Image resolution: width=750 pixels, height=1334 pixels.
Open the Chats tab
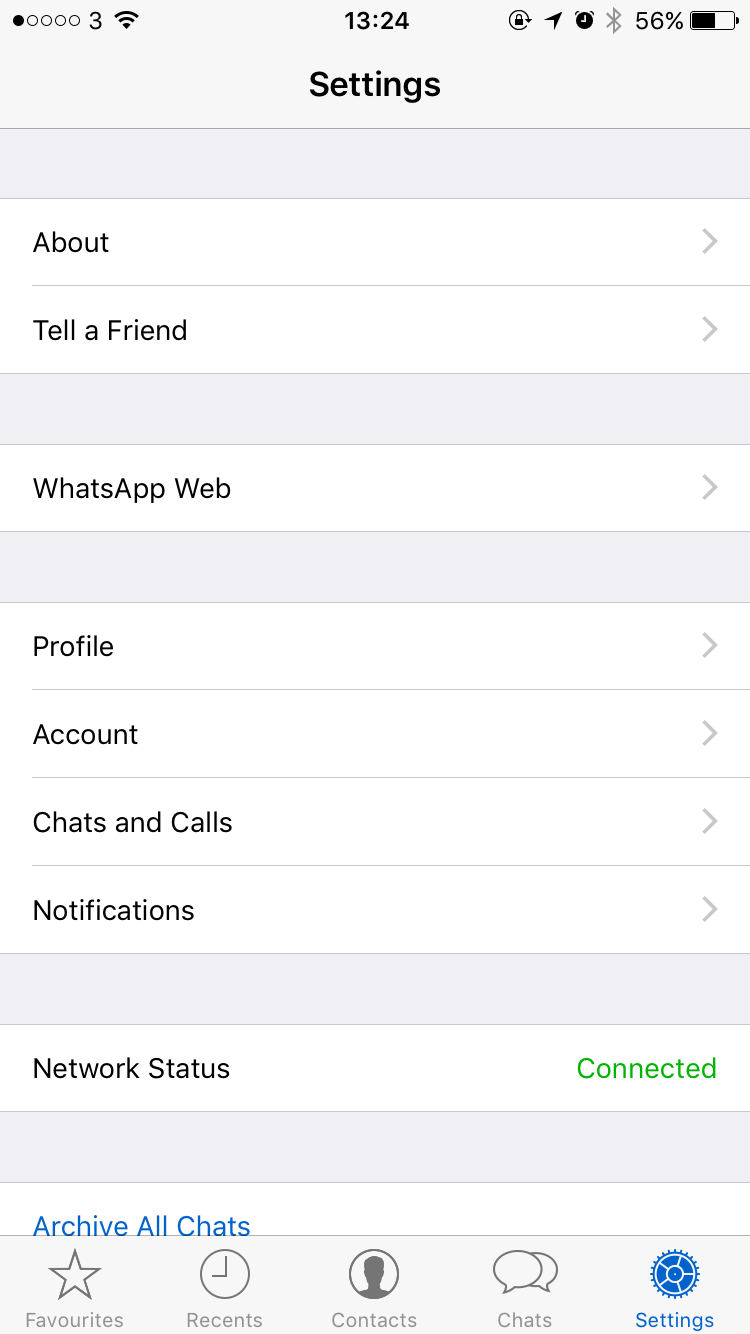coord(525,1286)
